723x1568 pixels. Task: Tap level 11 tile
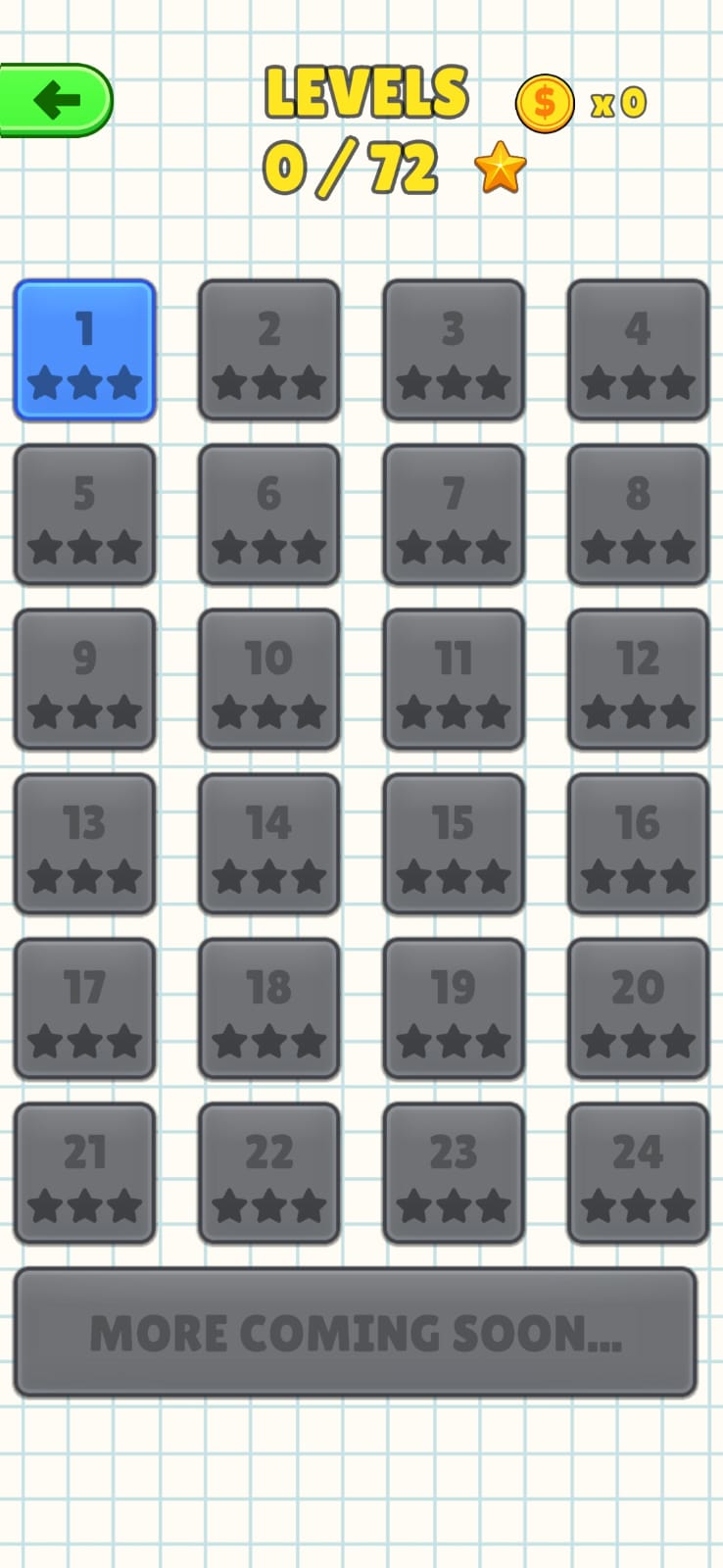tap(454, 680)
